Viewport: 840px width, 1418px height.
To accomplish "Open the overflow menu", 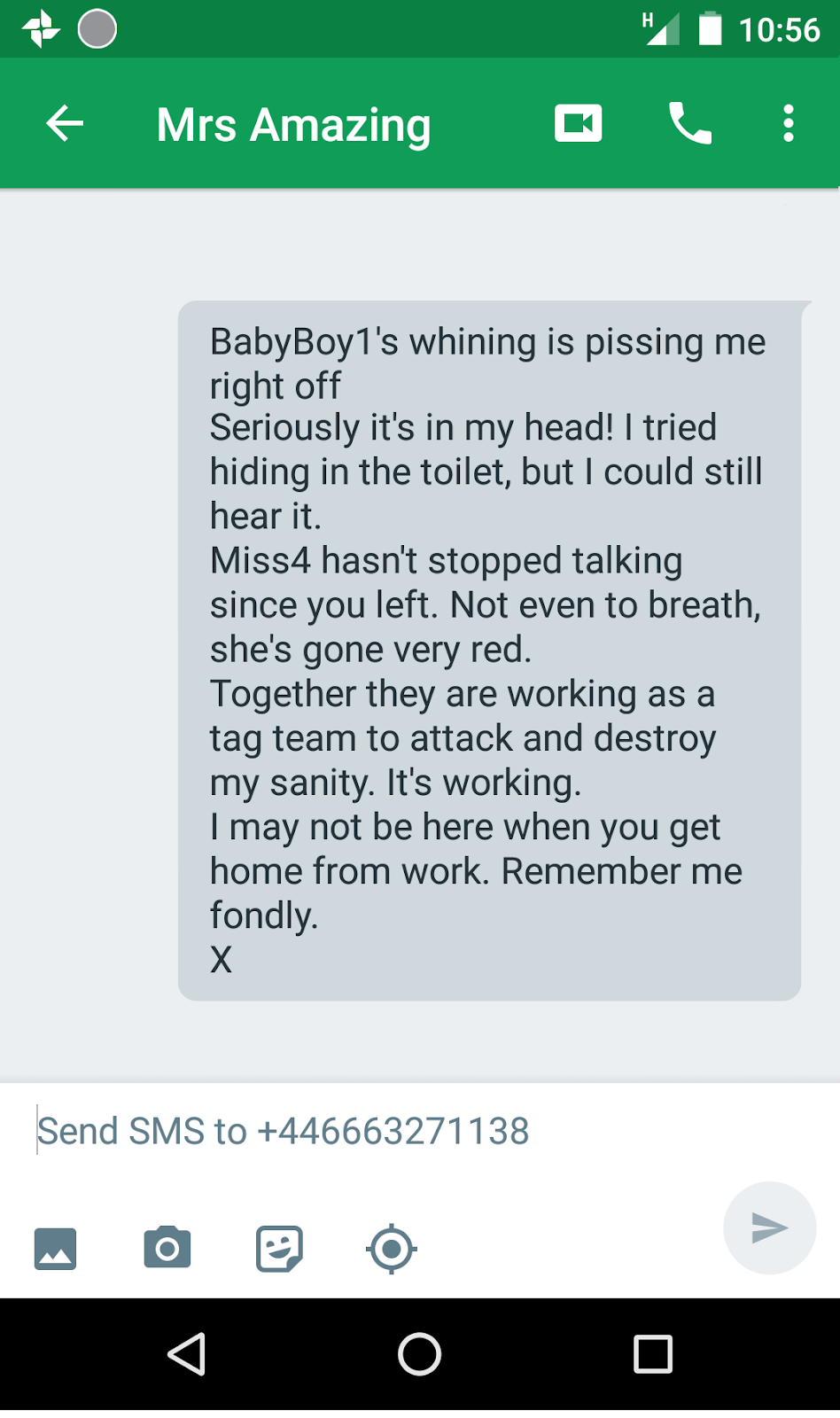I will 788,123.
